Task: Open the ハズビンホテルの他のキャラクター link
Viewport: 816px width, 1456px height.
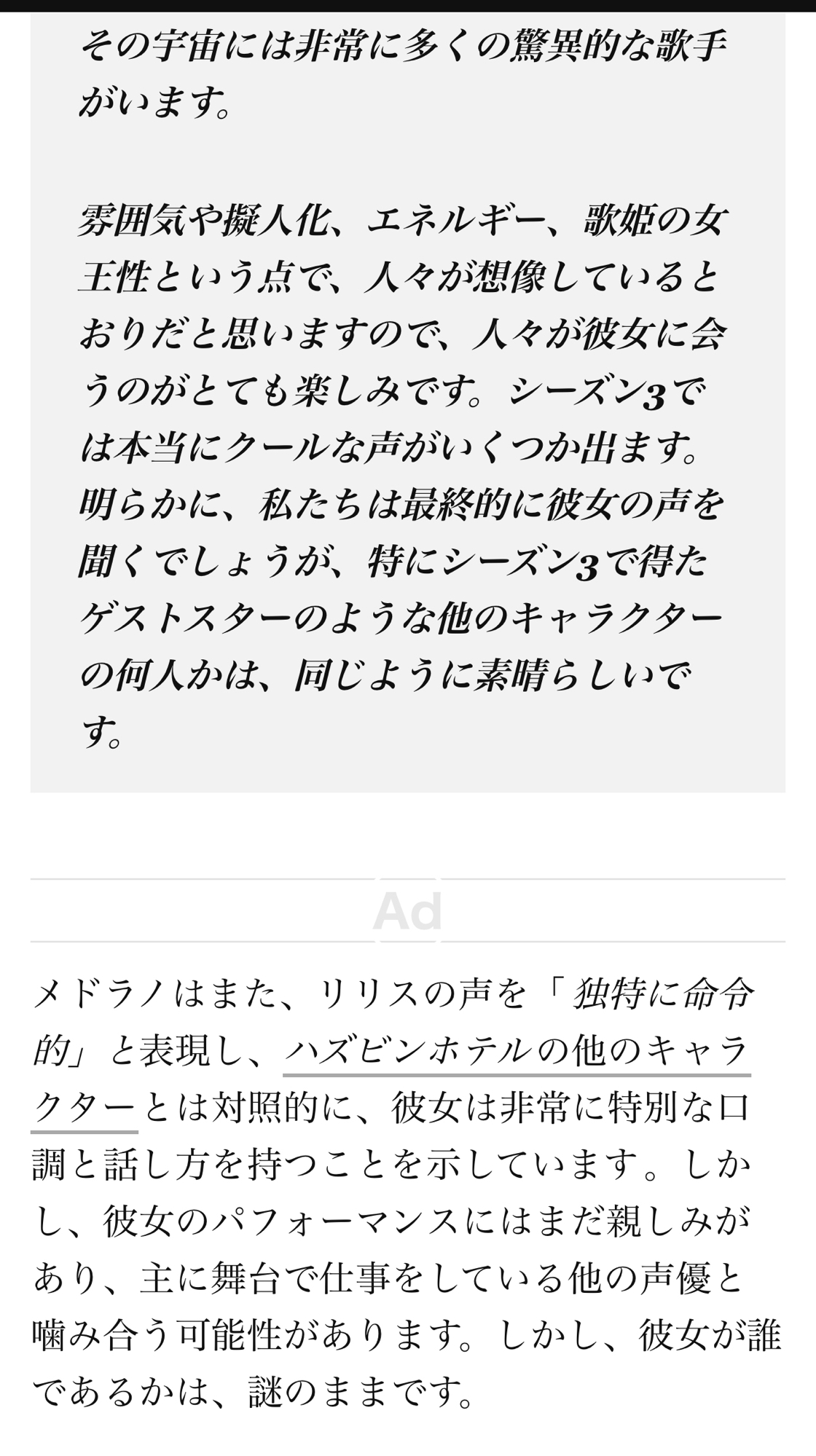Action: (x=516, y=1052)
